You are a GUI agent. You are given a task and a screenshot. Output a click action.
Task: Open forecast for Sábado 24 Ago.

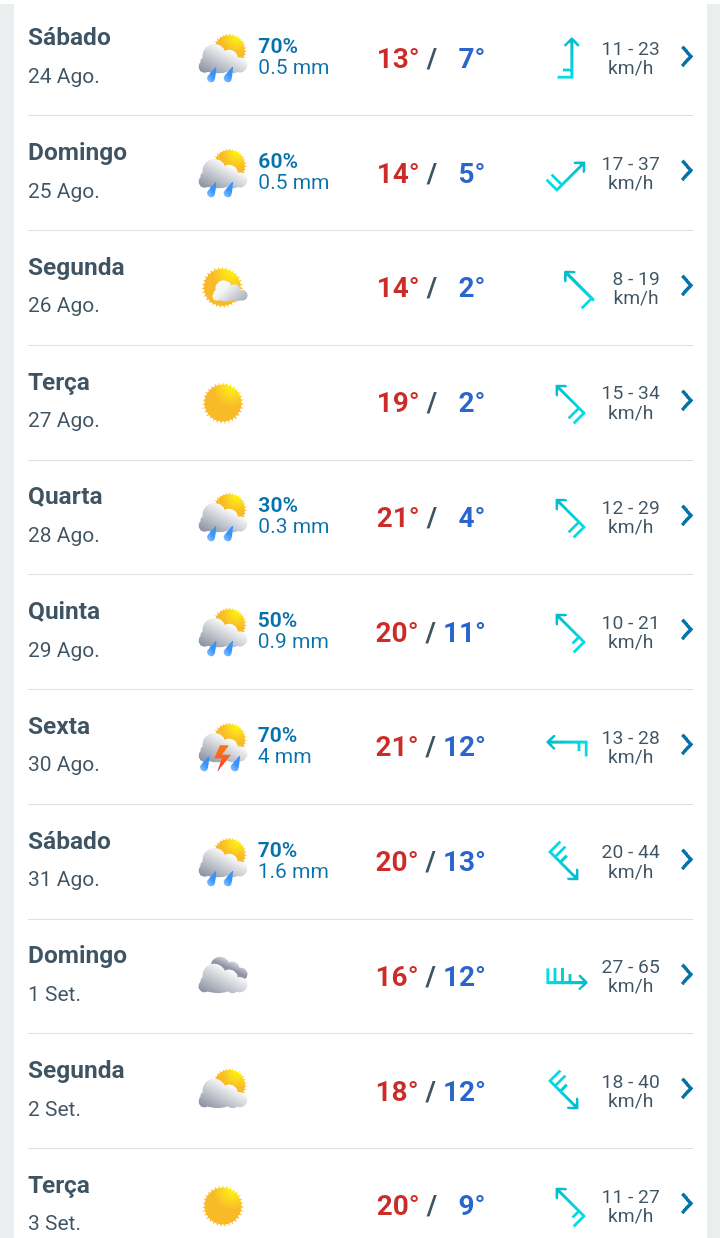click(360, 58)
